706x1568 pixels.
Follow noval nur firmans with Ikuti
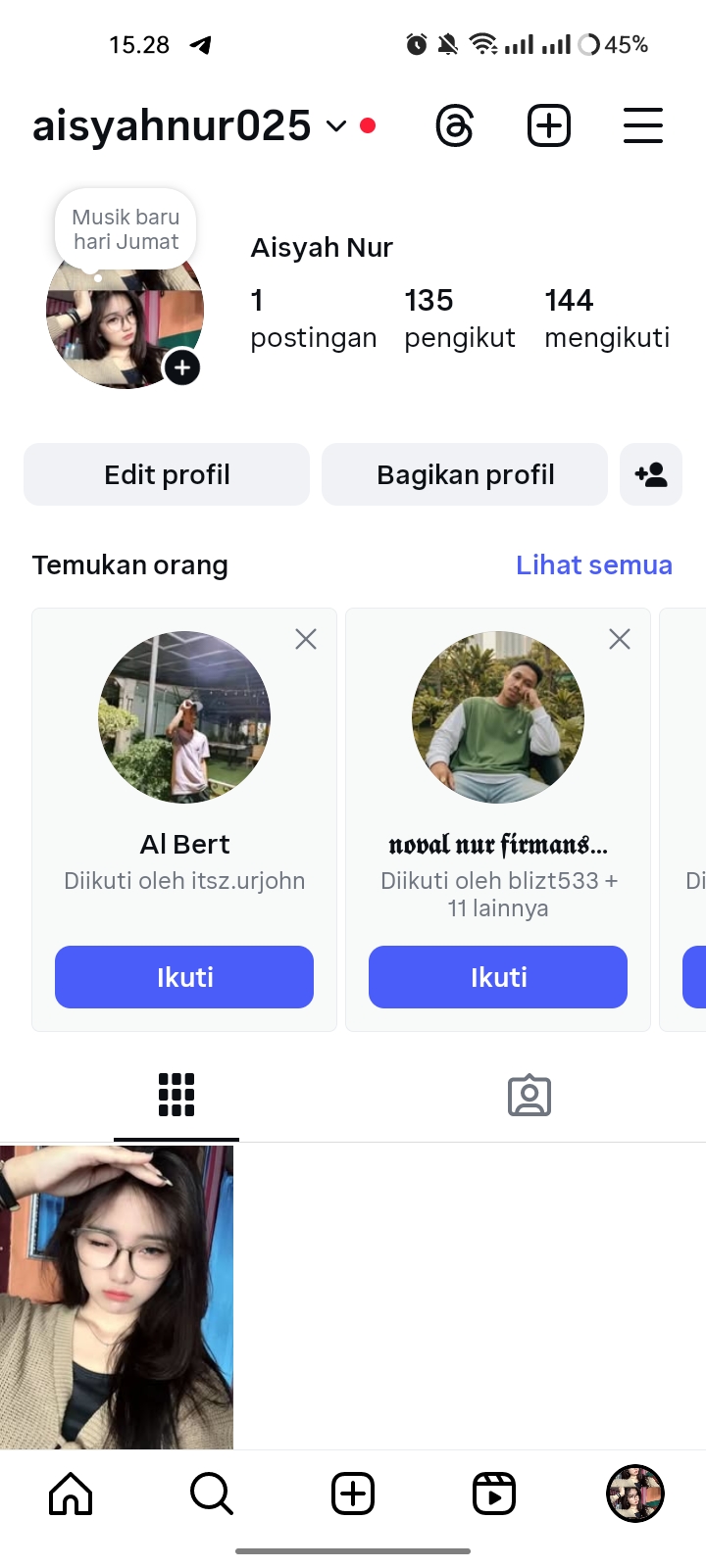(x=498, y=977)
